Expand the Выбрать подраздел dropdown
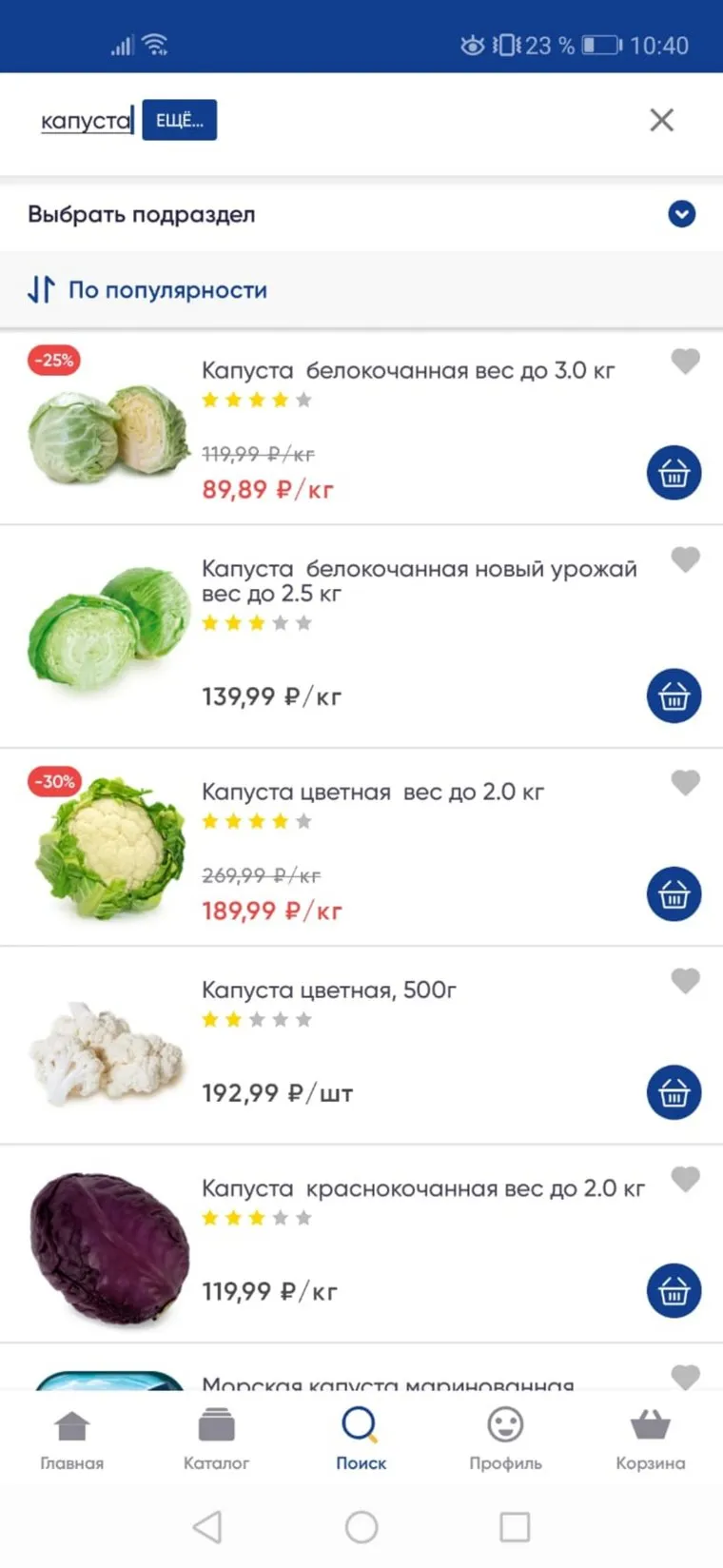This screenshot has width=723, height=1568. 681,214
